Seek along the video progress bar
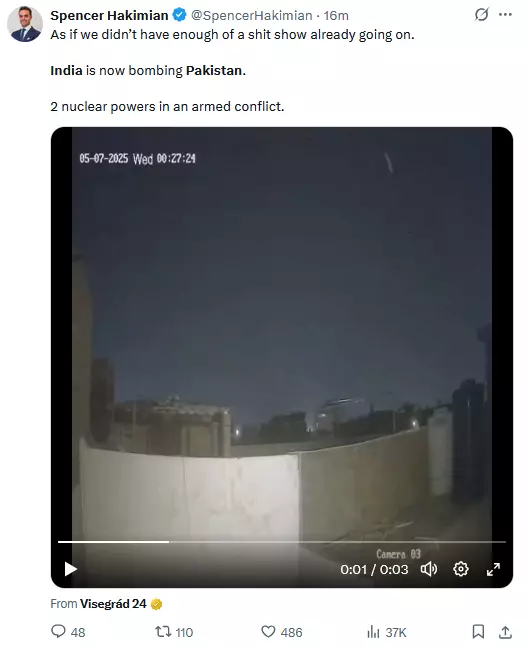This screenshot has height=647, width=527. coord(282,541)
